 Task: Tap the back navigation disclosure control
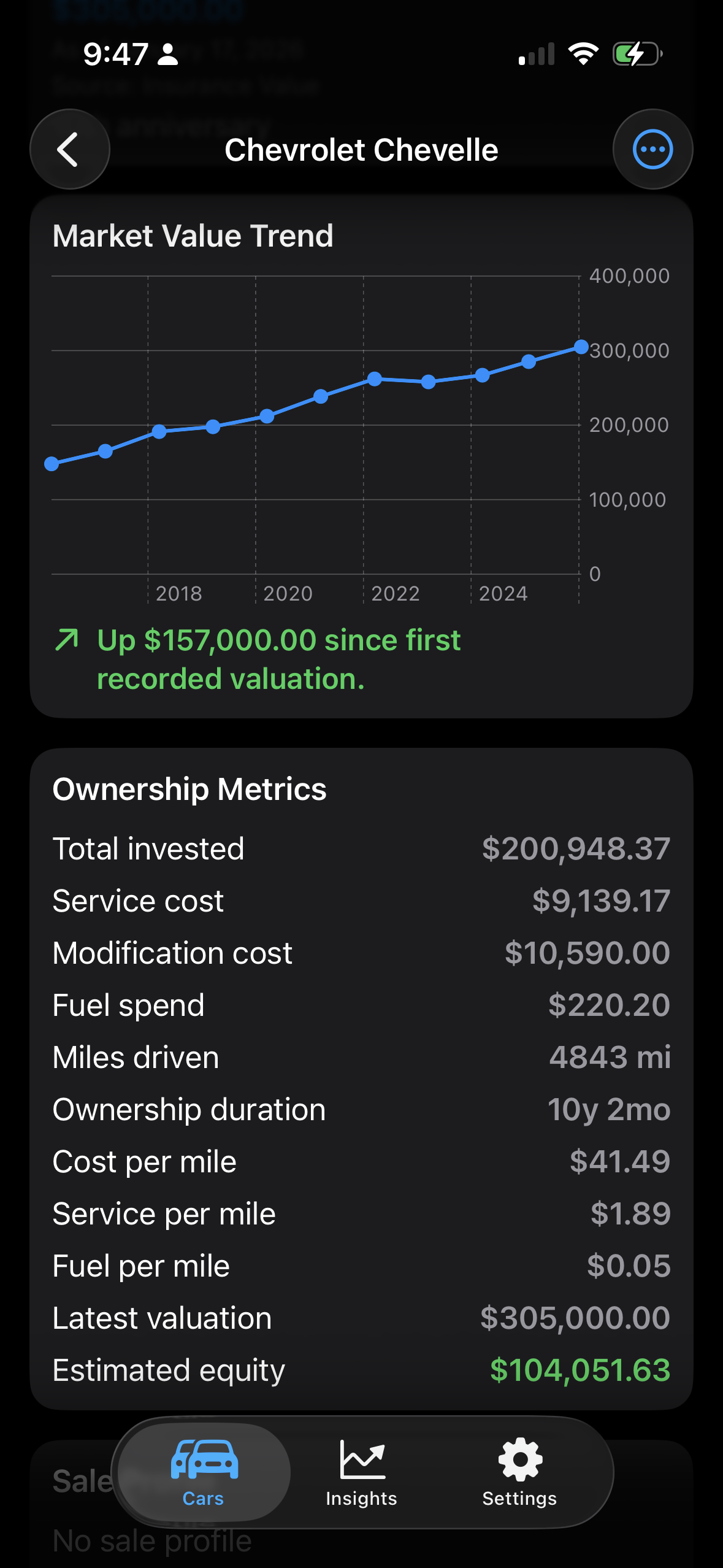(69, 149)
